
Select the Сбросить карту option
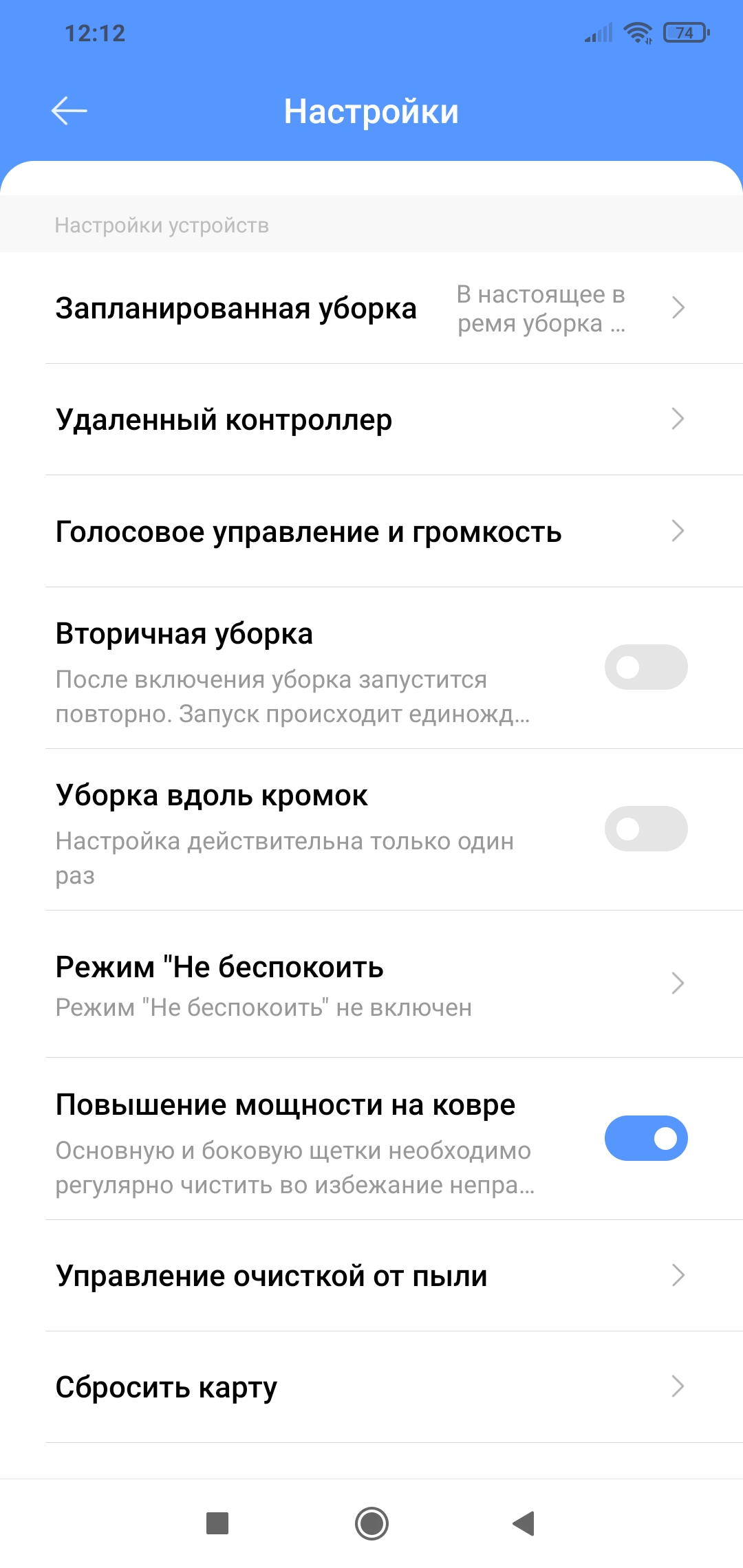[371, 1387]
